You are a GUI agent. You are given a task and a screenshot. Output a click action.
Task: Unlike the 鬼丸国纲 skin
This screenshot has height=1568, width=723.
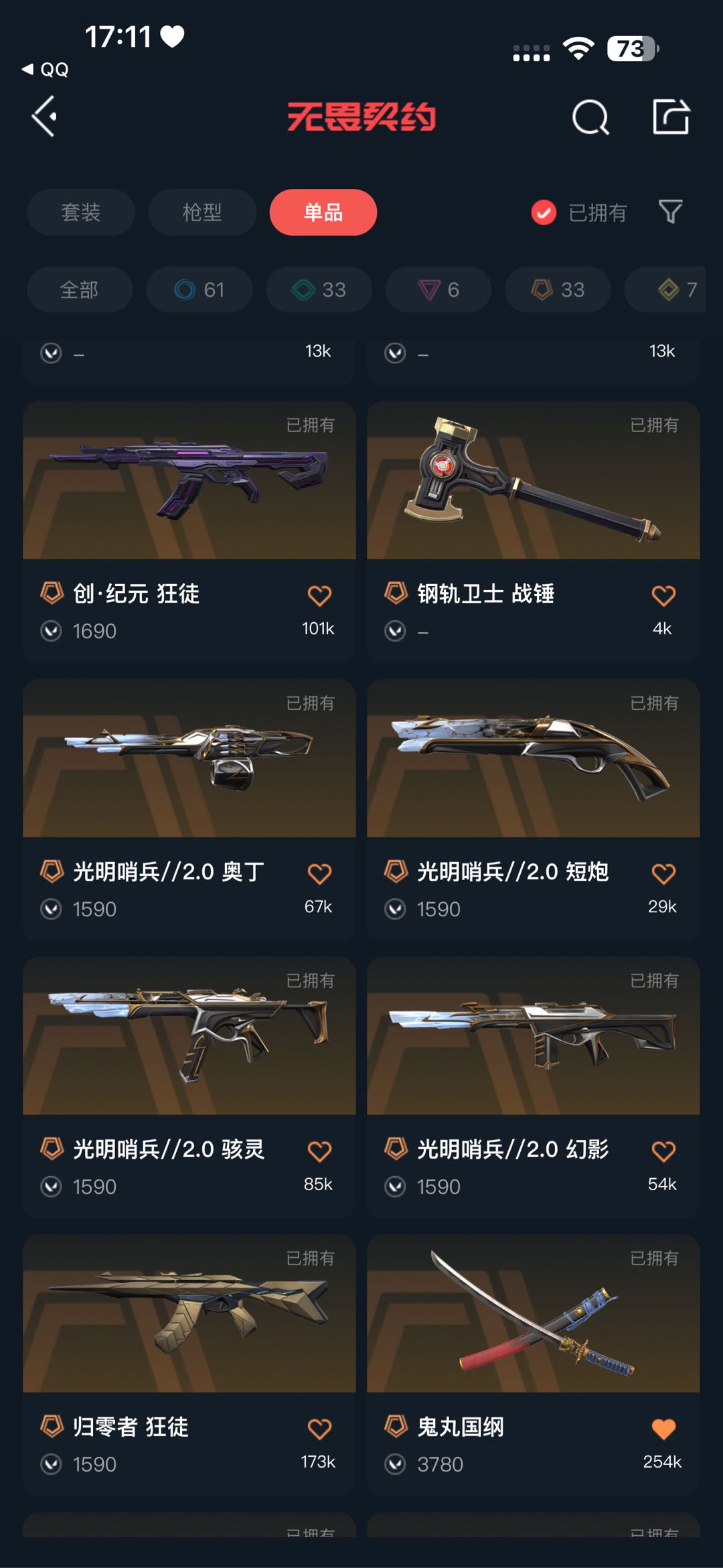663,1429
